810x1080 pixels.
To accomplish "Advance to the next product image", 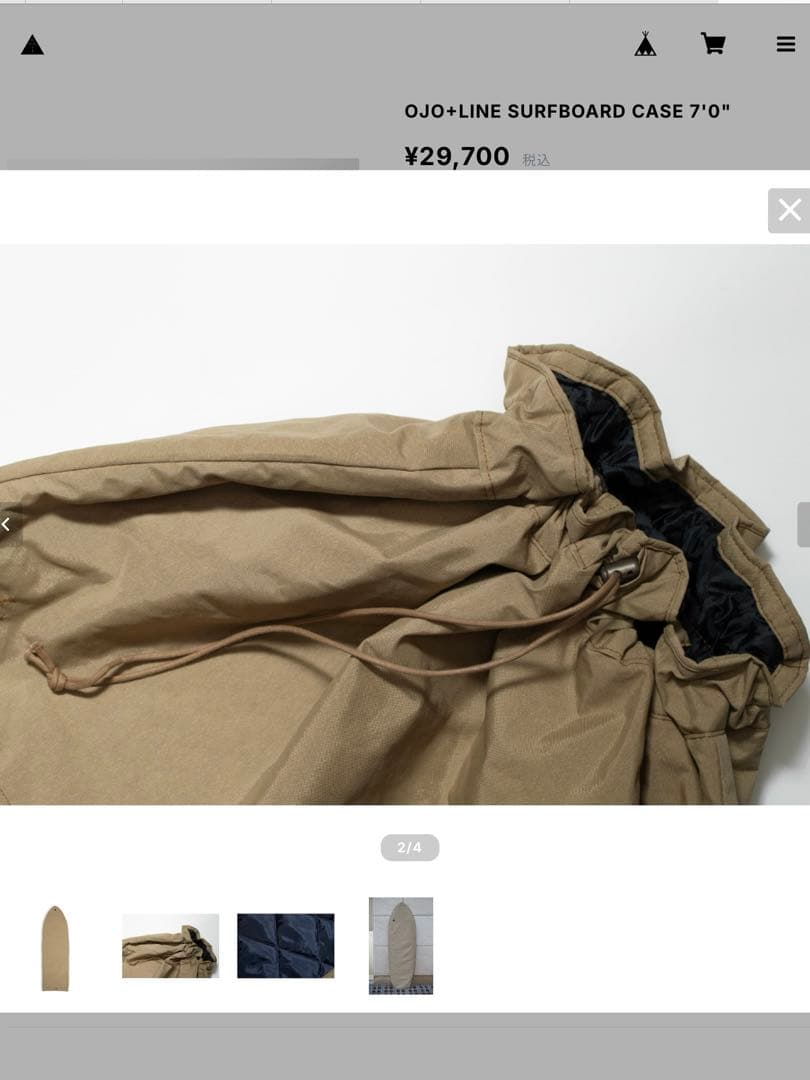I will (x=803, y=524).
